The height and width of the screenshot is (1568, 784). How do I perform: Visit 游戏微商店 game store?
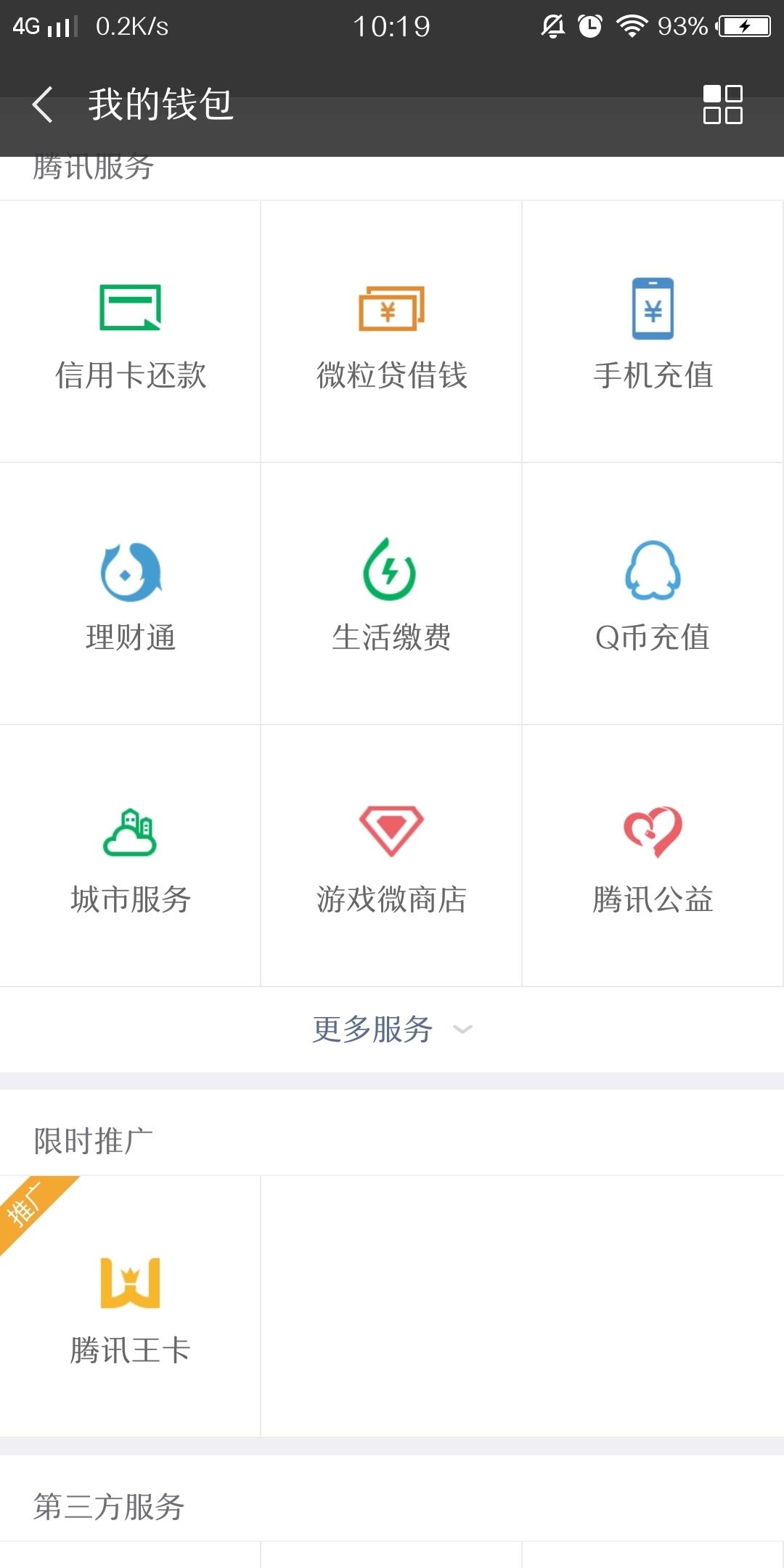point(391,857)
